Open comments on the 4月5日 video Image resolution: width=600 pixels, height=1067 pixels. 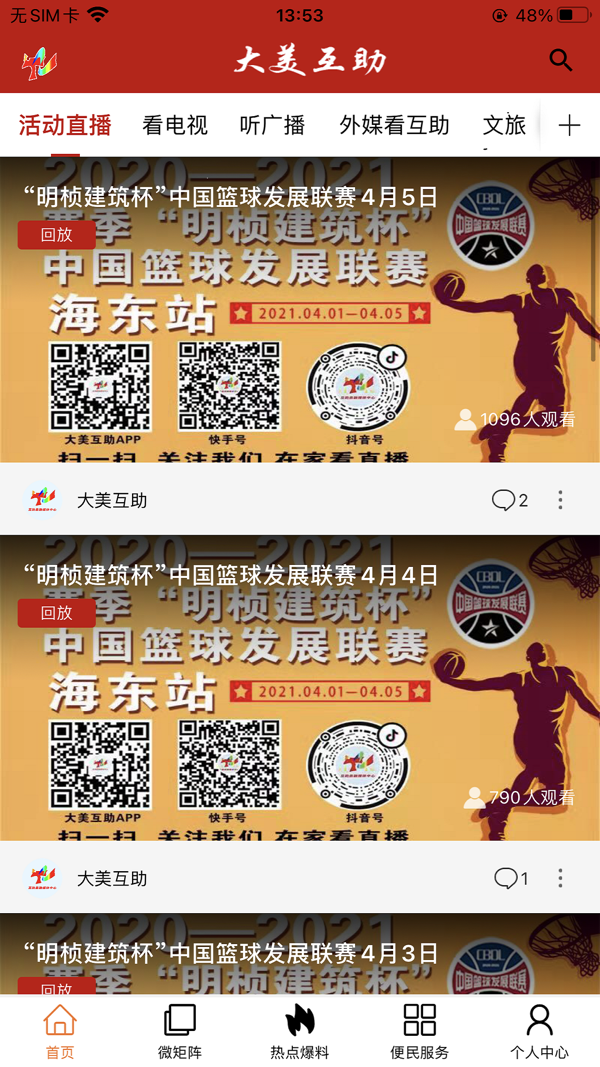509,500
